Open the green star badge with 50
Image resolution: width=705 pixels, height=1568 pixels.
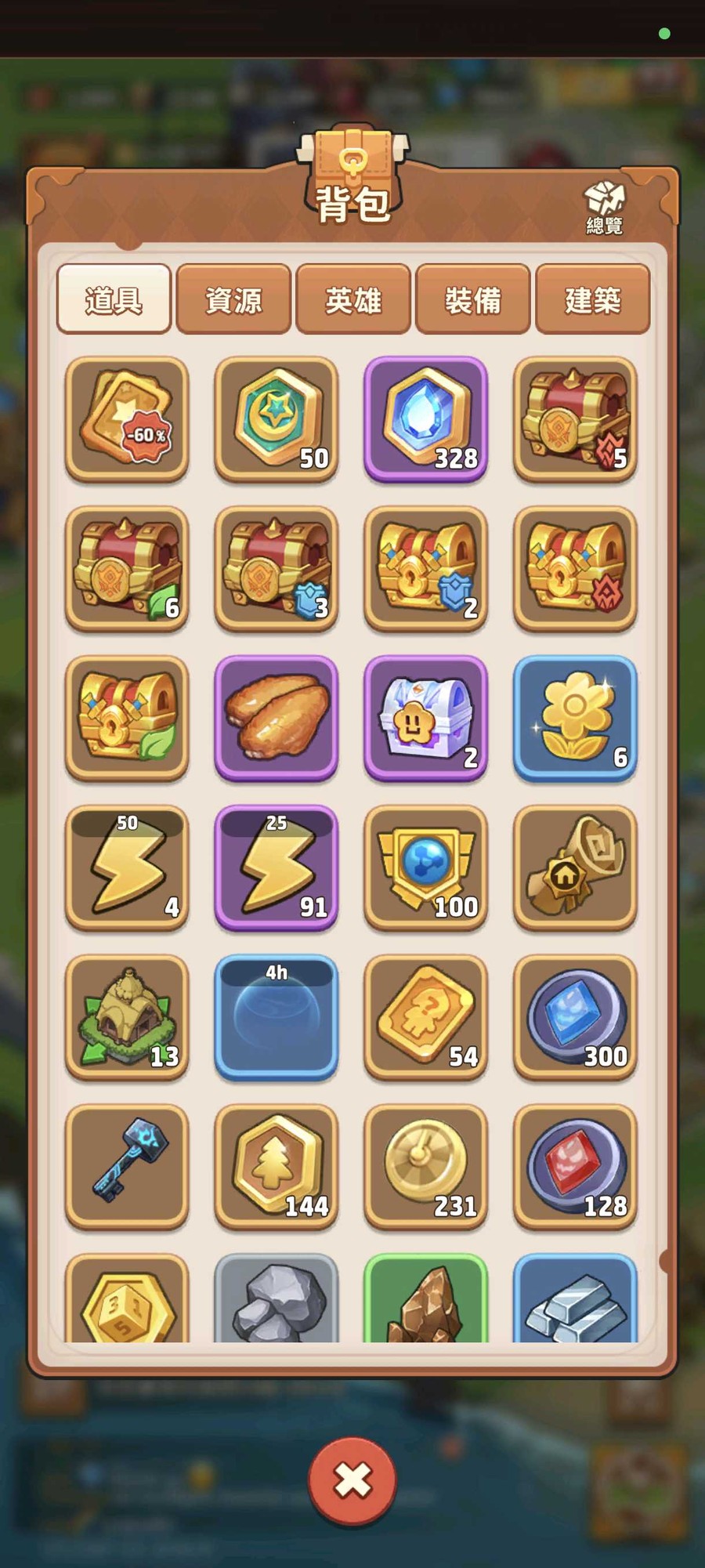pos(277,418)
